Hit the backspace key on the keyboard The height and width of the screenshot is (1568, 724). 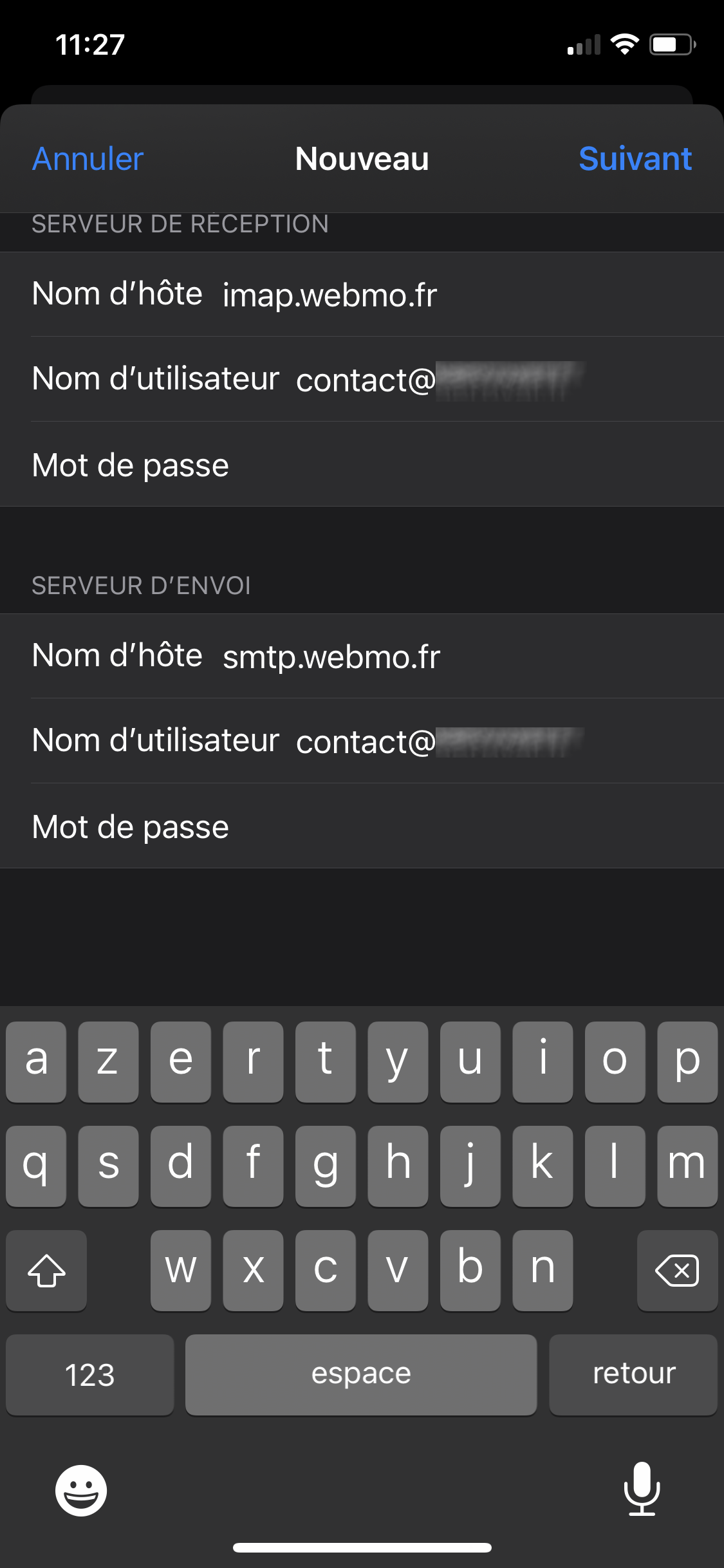(677, 1271)
